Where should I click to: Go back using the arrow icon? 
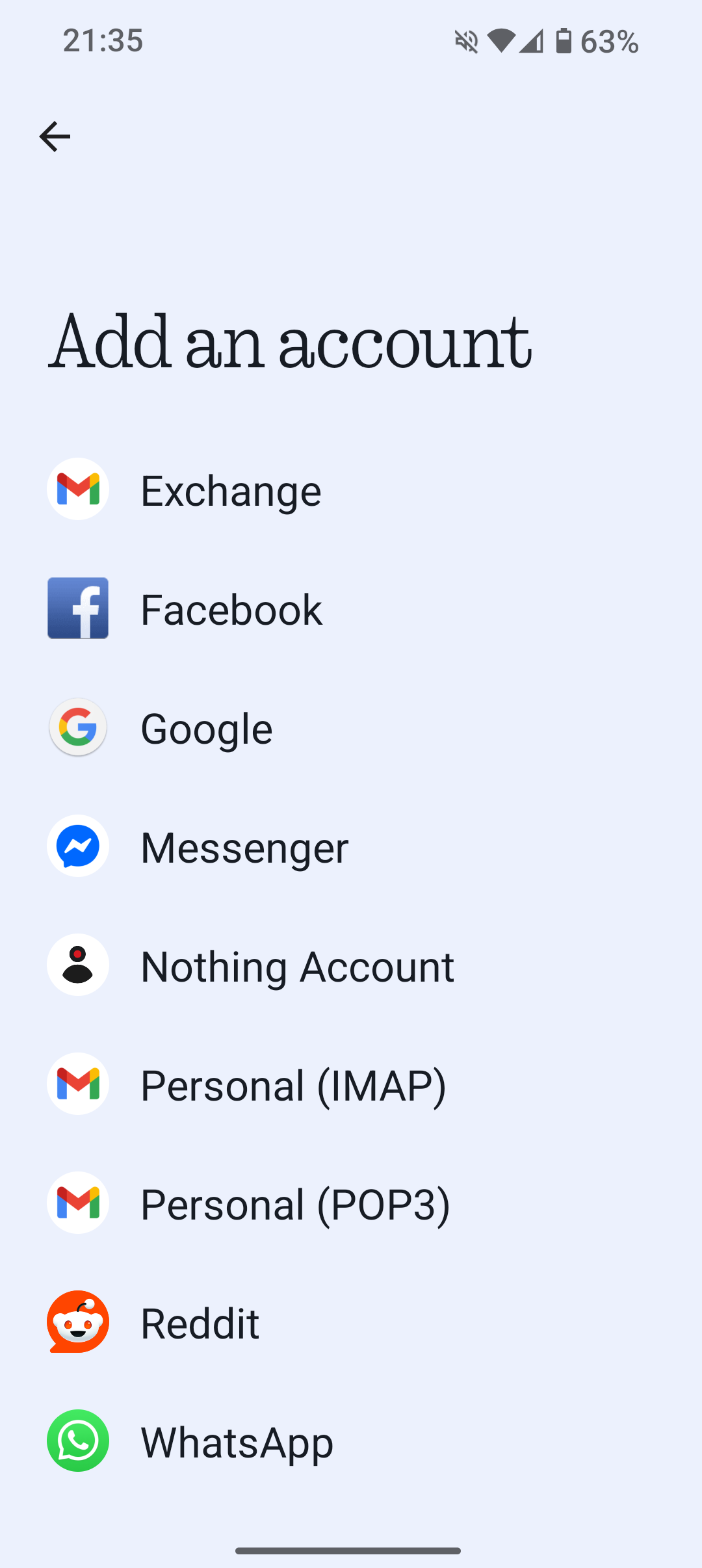(55, 137)
